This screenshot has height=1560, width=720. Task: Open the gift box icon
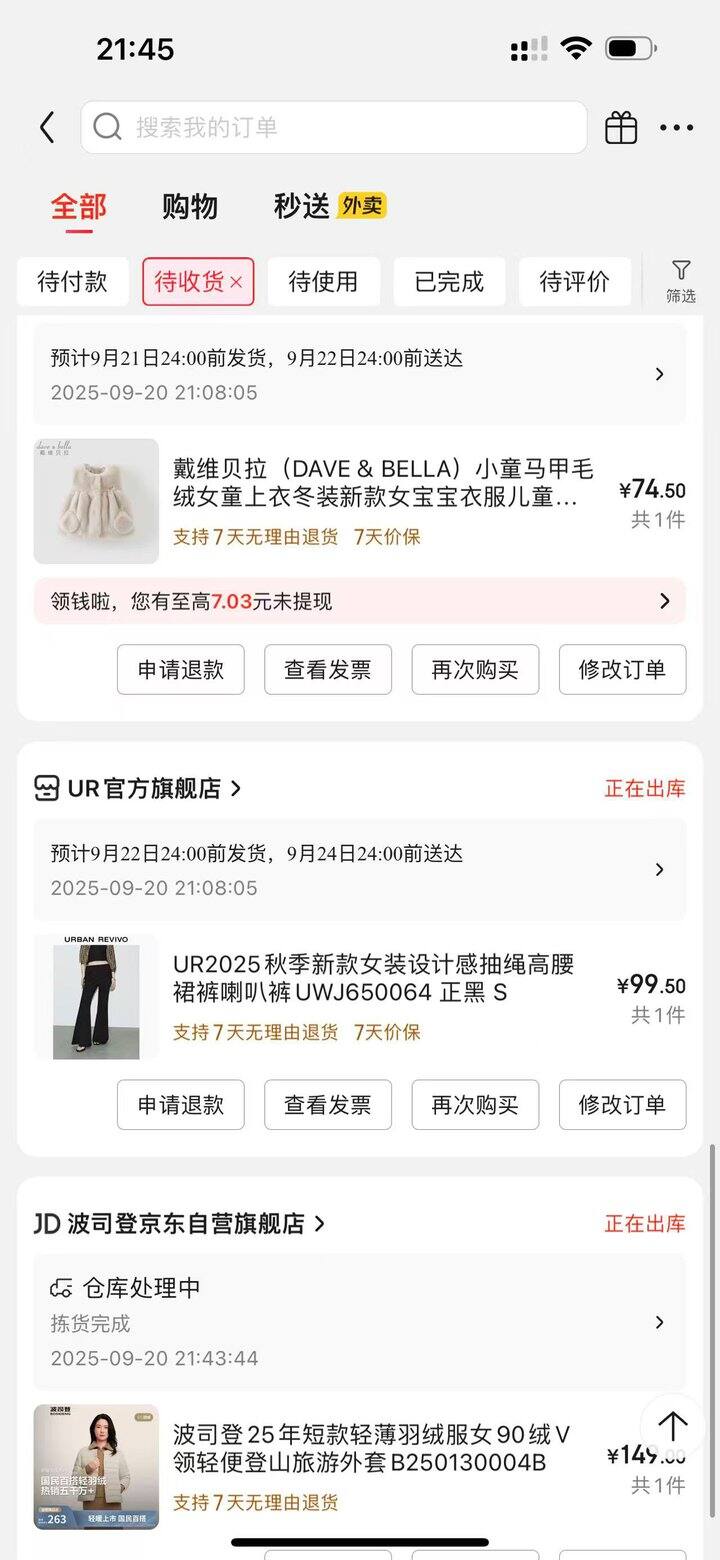(621, 127)
